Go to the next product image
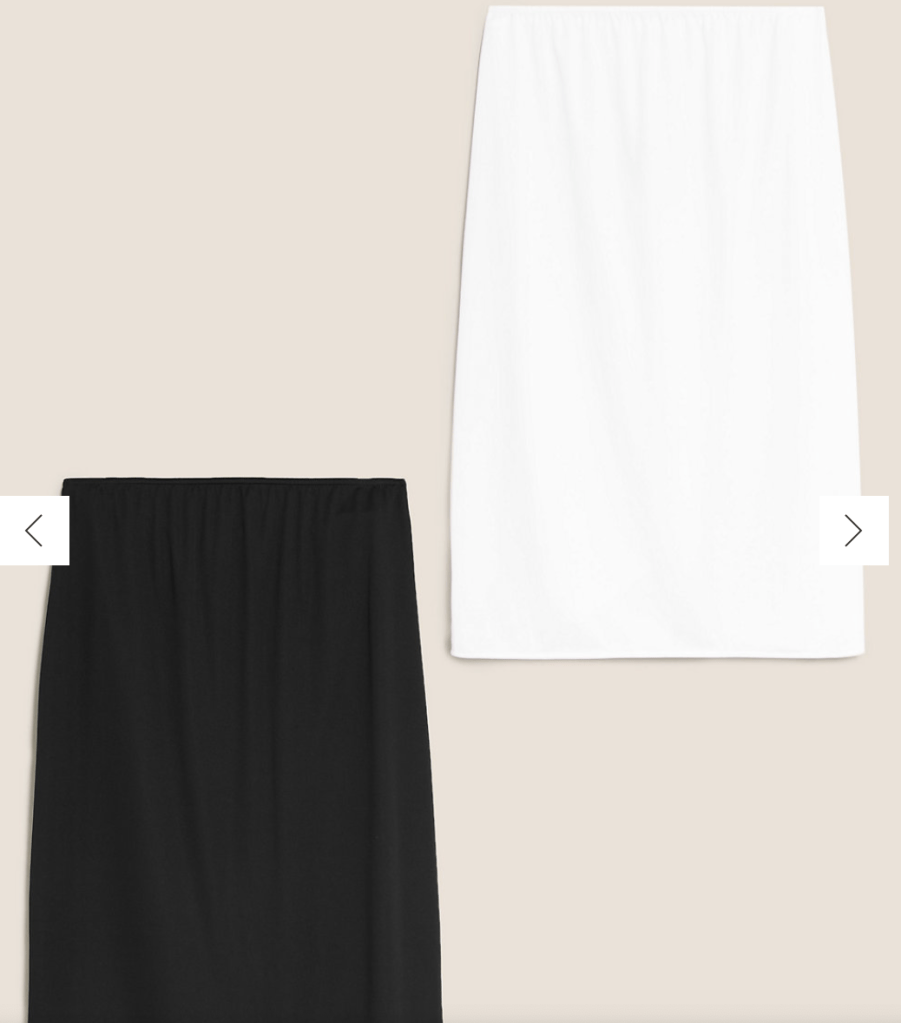The width and height of the screenshot is (901, 1023). 853,530
